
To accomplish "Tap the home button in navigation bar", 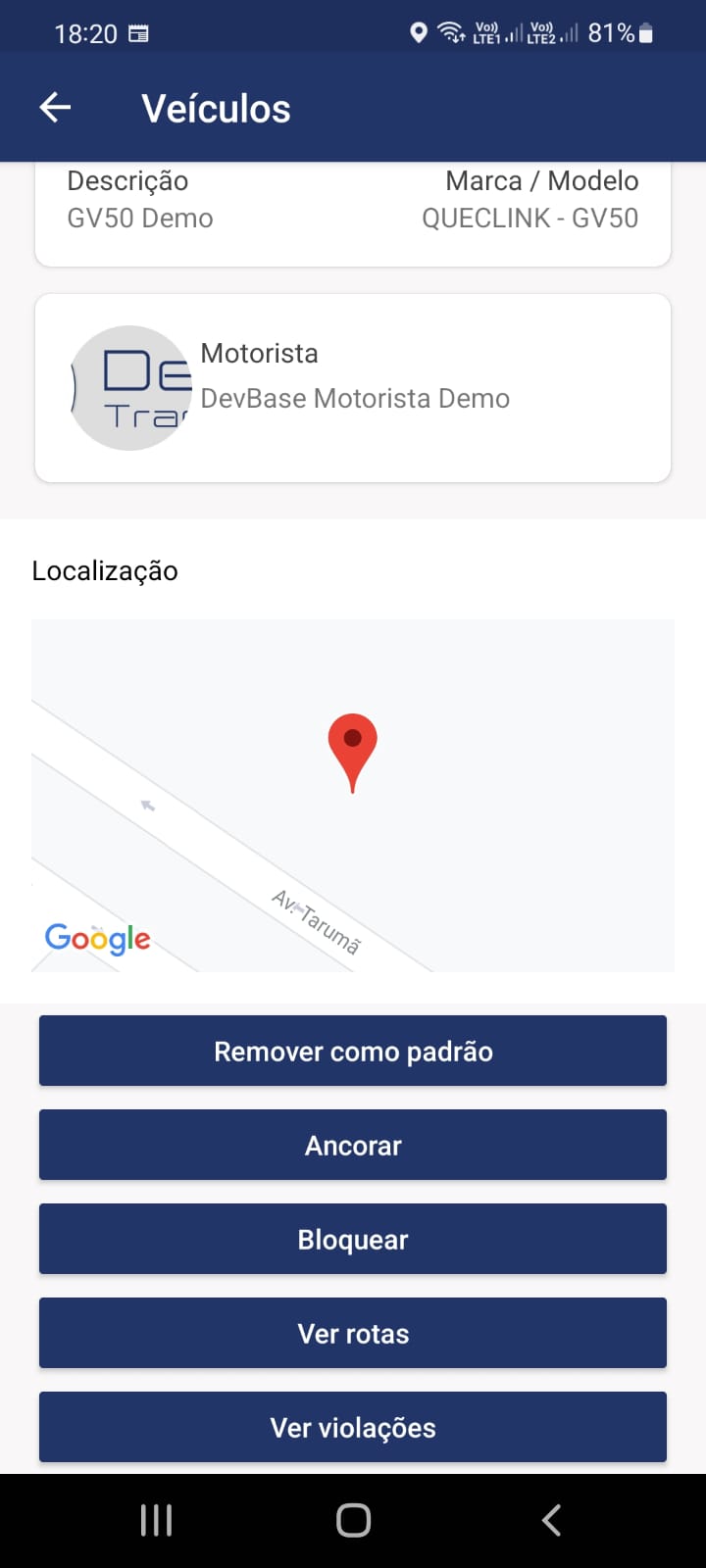I will [x=352, y=1520].
